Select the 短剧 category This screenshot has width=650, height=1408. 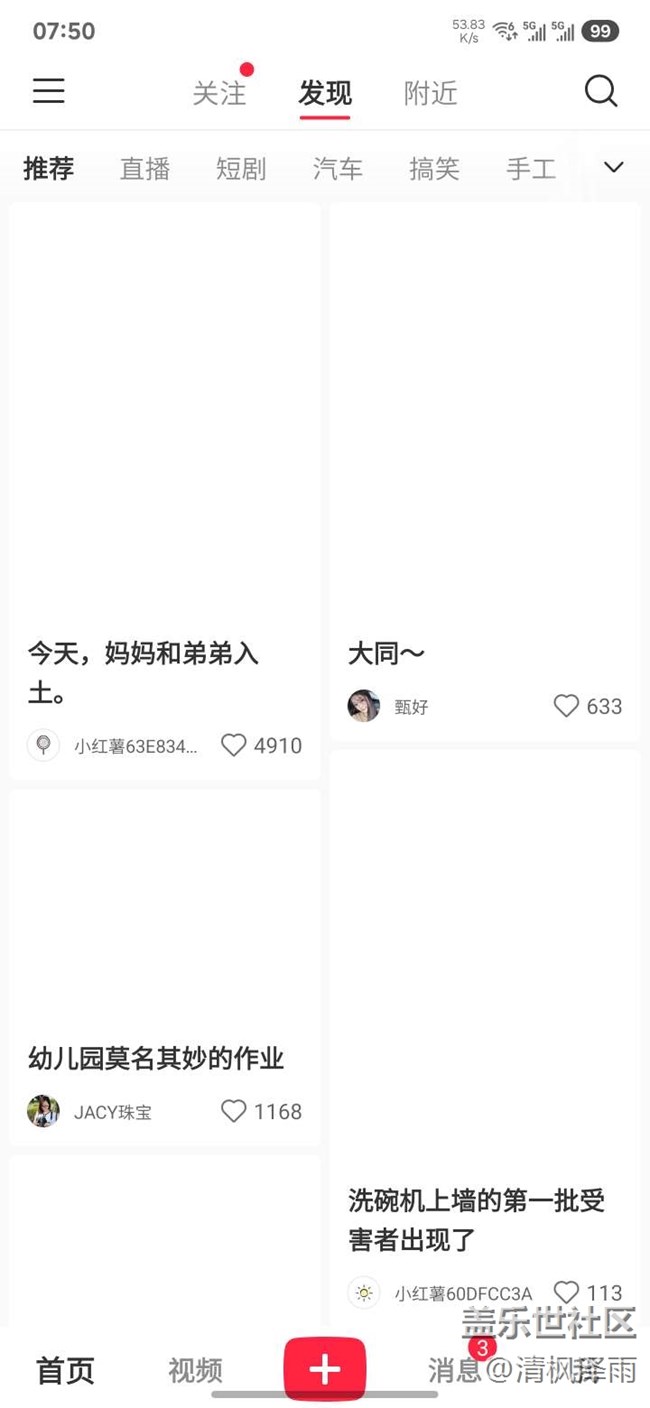point(241,169)
